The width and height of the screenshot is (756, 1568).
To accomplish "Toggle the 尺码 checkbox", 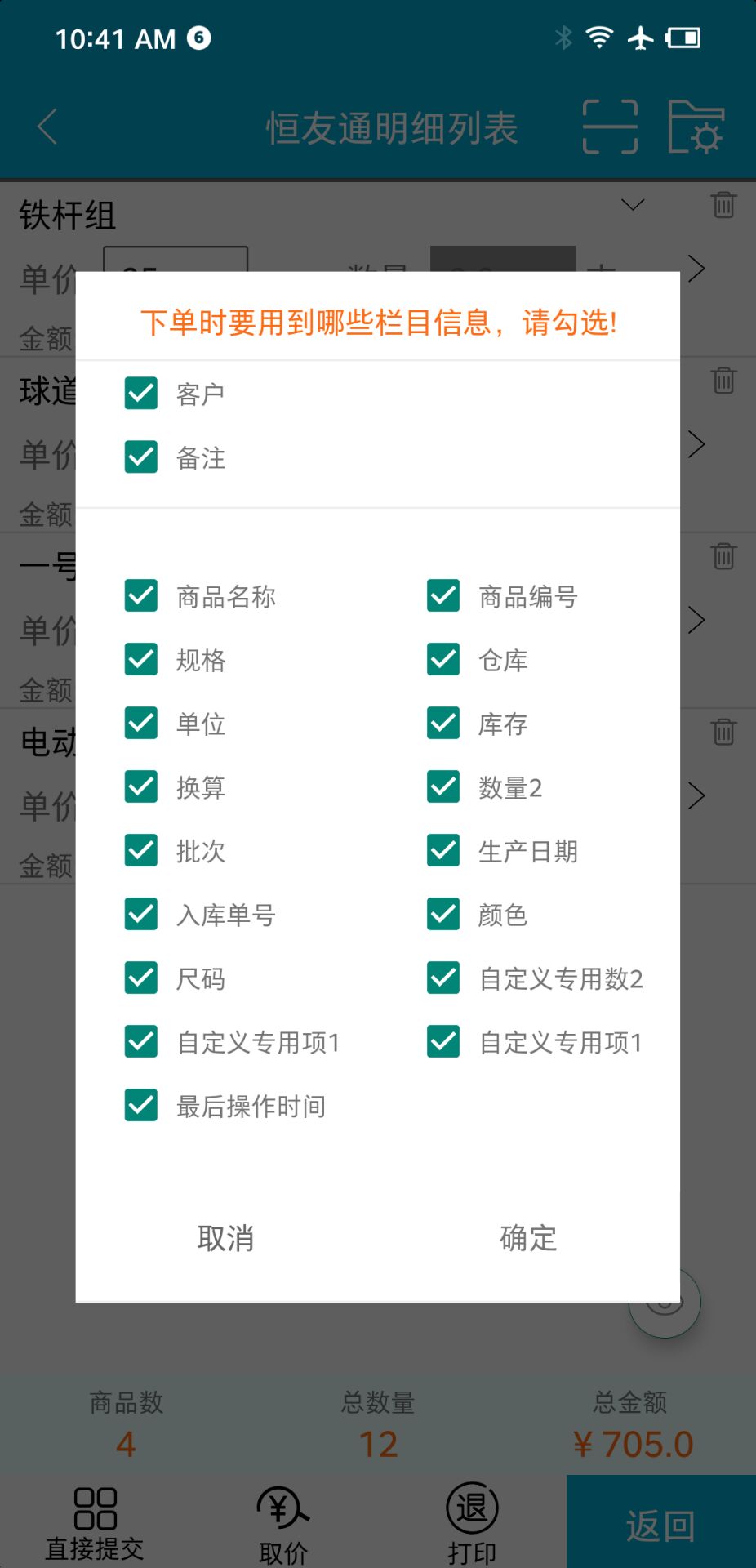I will click(141, 978).
